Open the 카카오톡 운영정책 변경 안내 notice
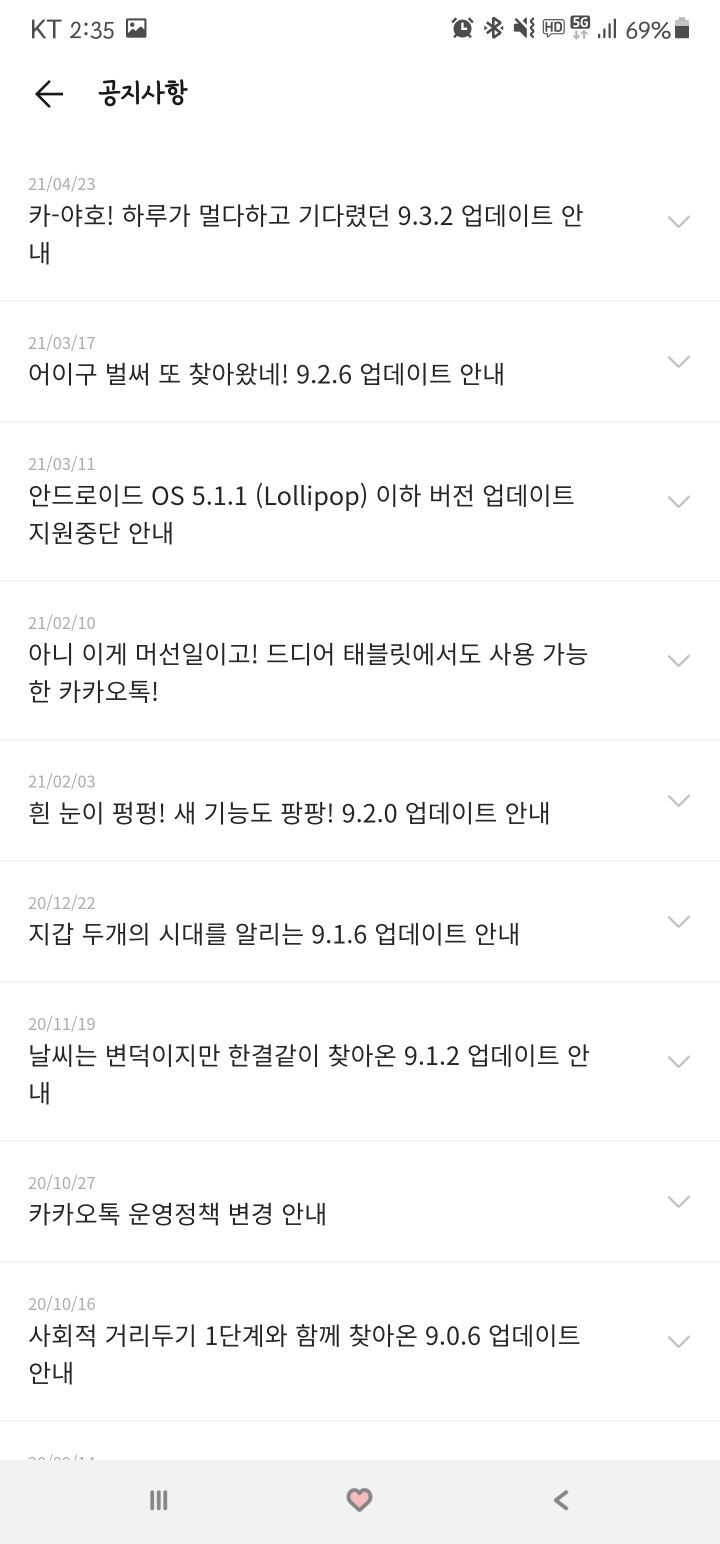 tap(360, 1201)
